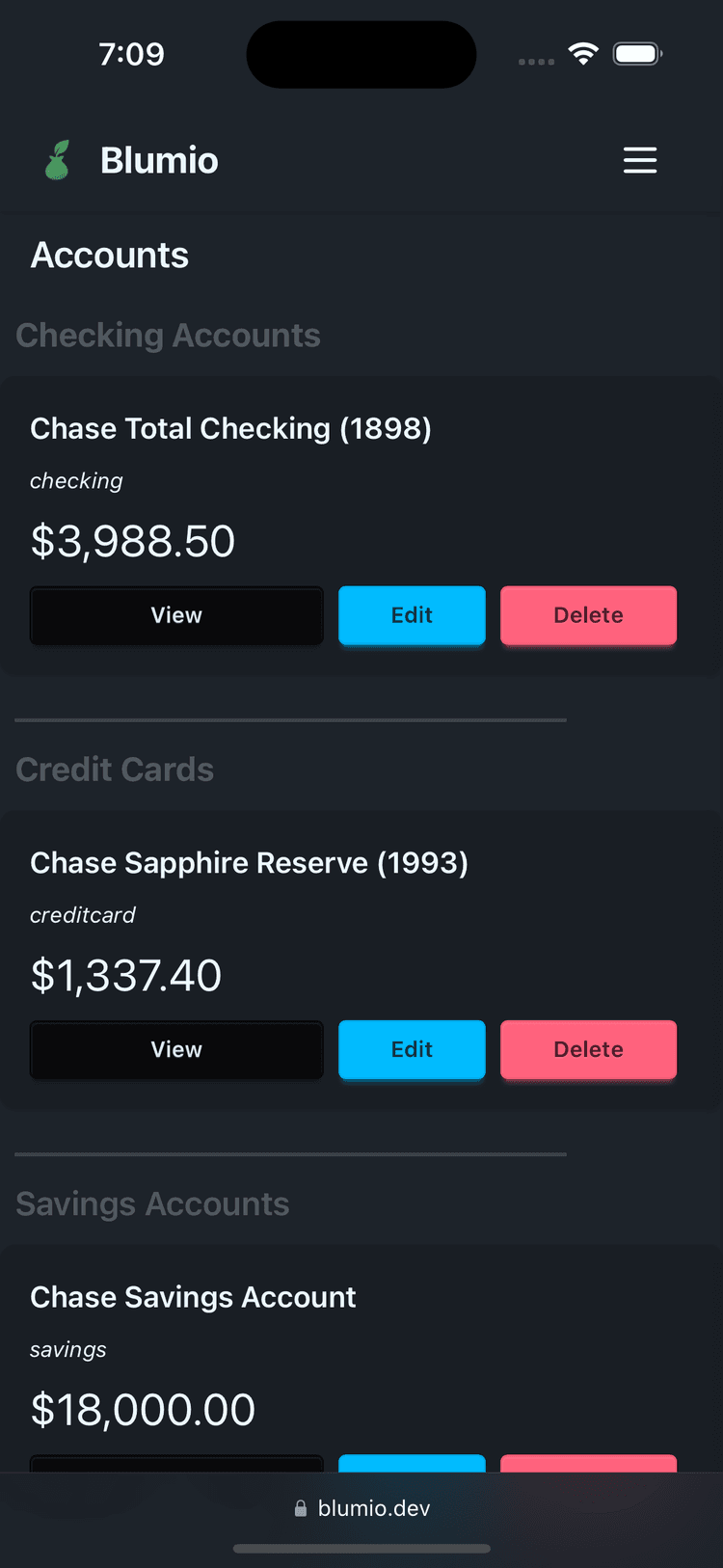
Task: Tap the Wi-Fi icon in the status bar
Action: pos(583,55)
